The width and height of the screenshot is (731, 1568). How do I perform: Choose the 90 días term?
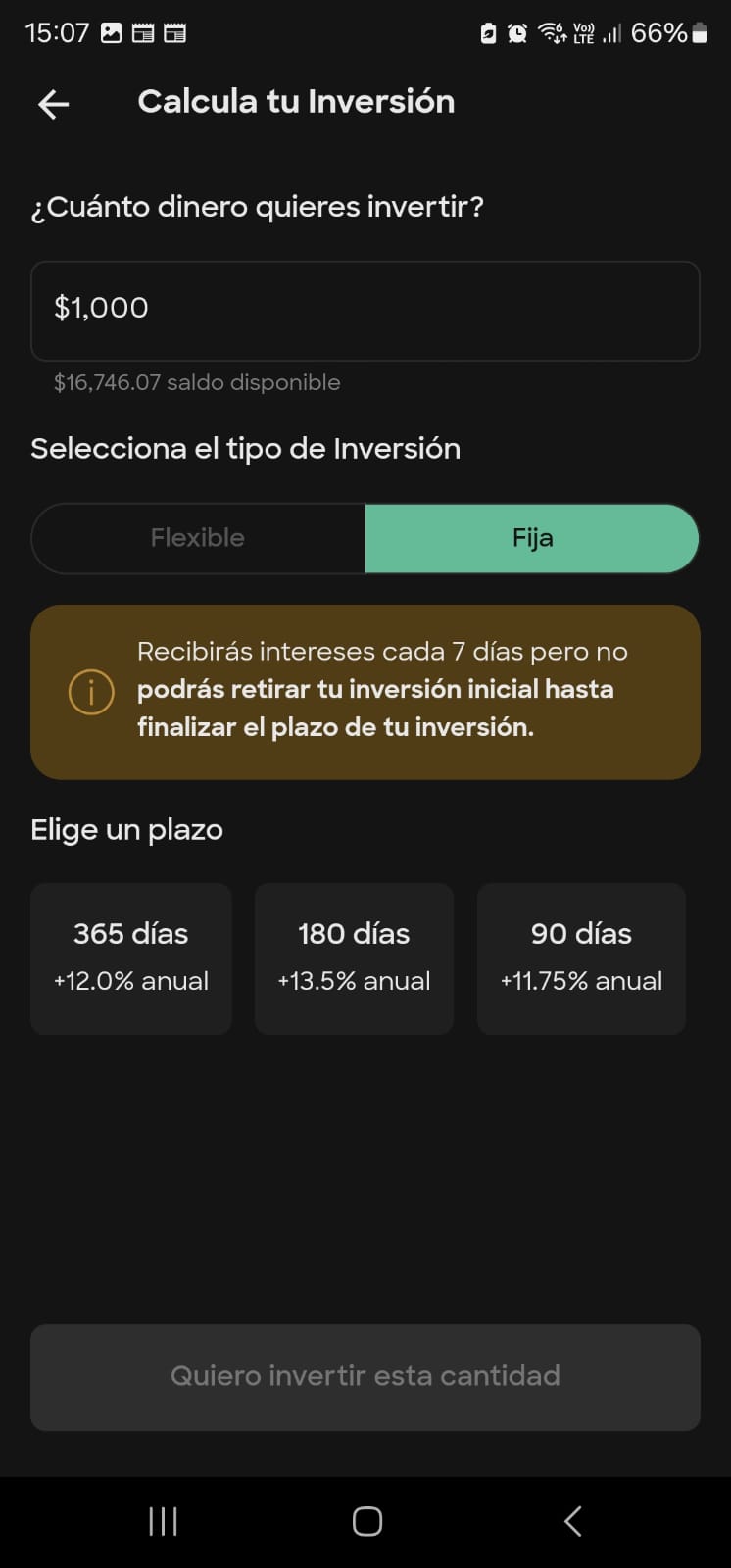pos(581,958)
